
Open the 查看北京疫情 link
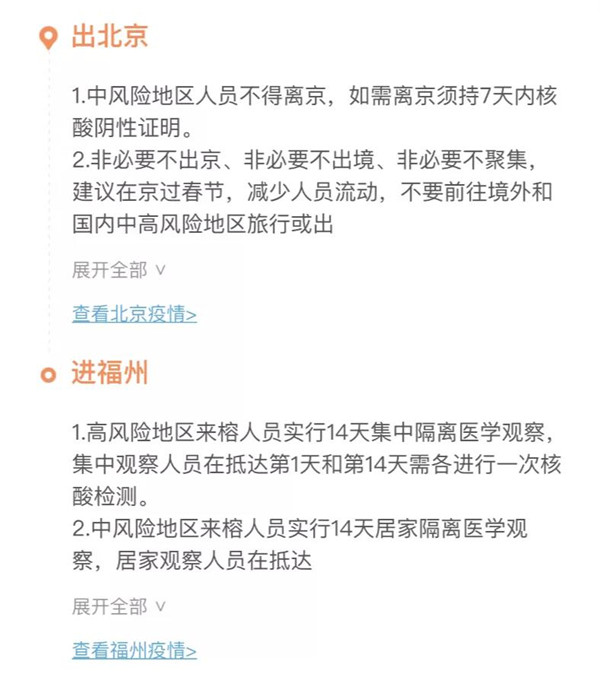(x=134, y=314)
